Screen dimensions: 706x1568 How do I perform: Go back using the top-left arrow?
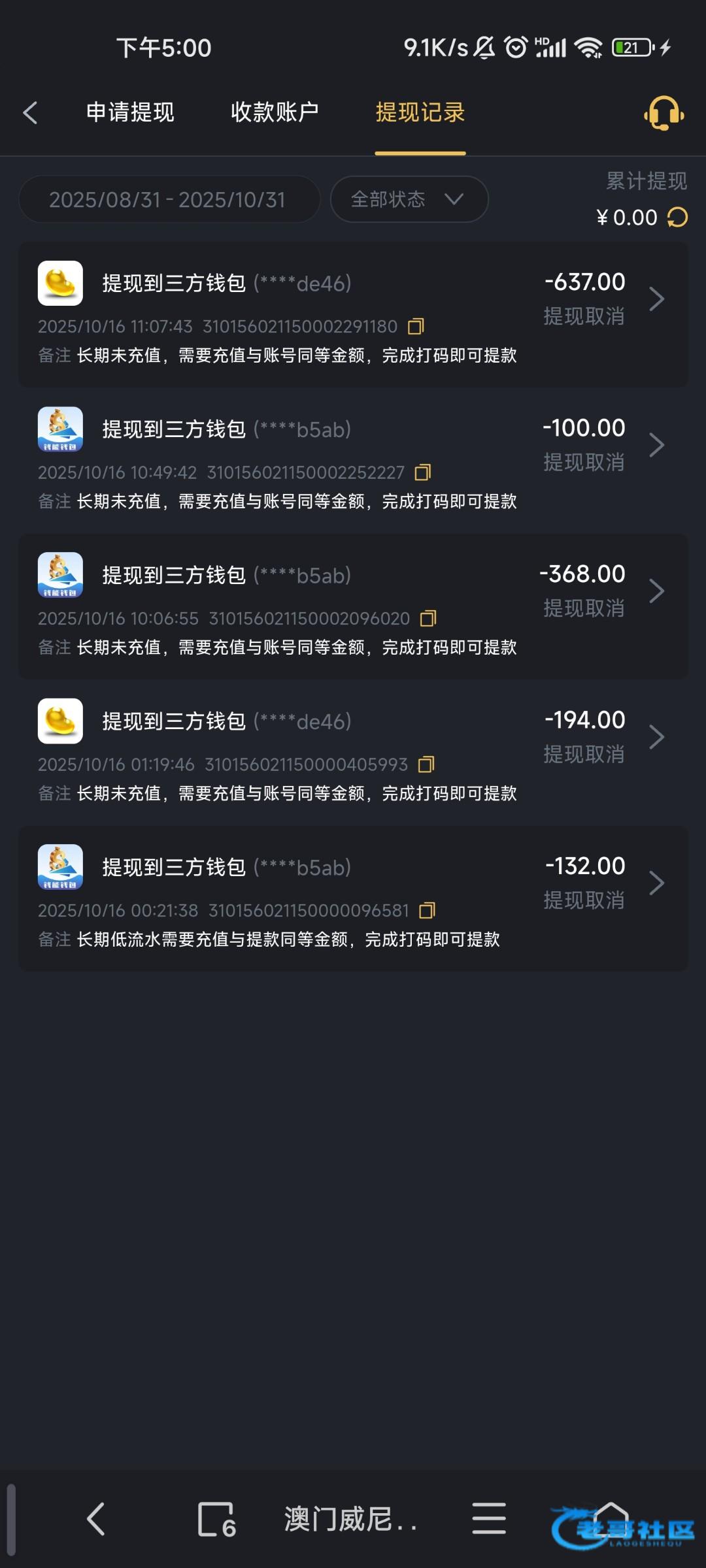(30, 112)
